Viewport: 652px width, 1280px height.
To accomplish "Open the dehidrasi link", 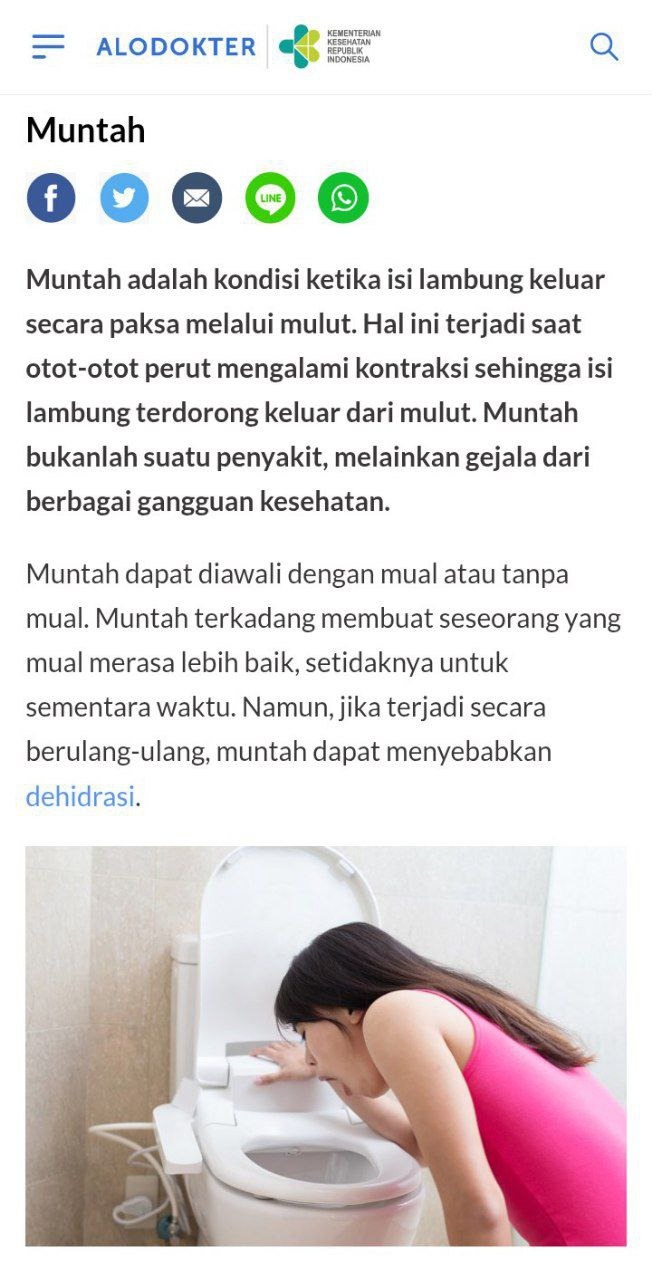I will (x=79, y=796).
